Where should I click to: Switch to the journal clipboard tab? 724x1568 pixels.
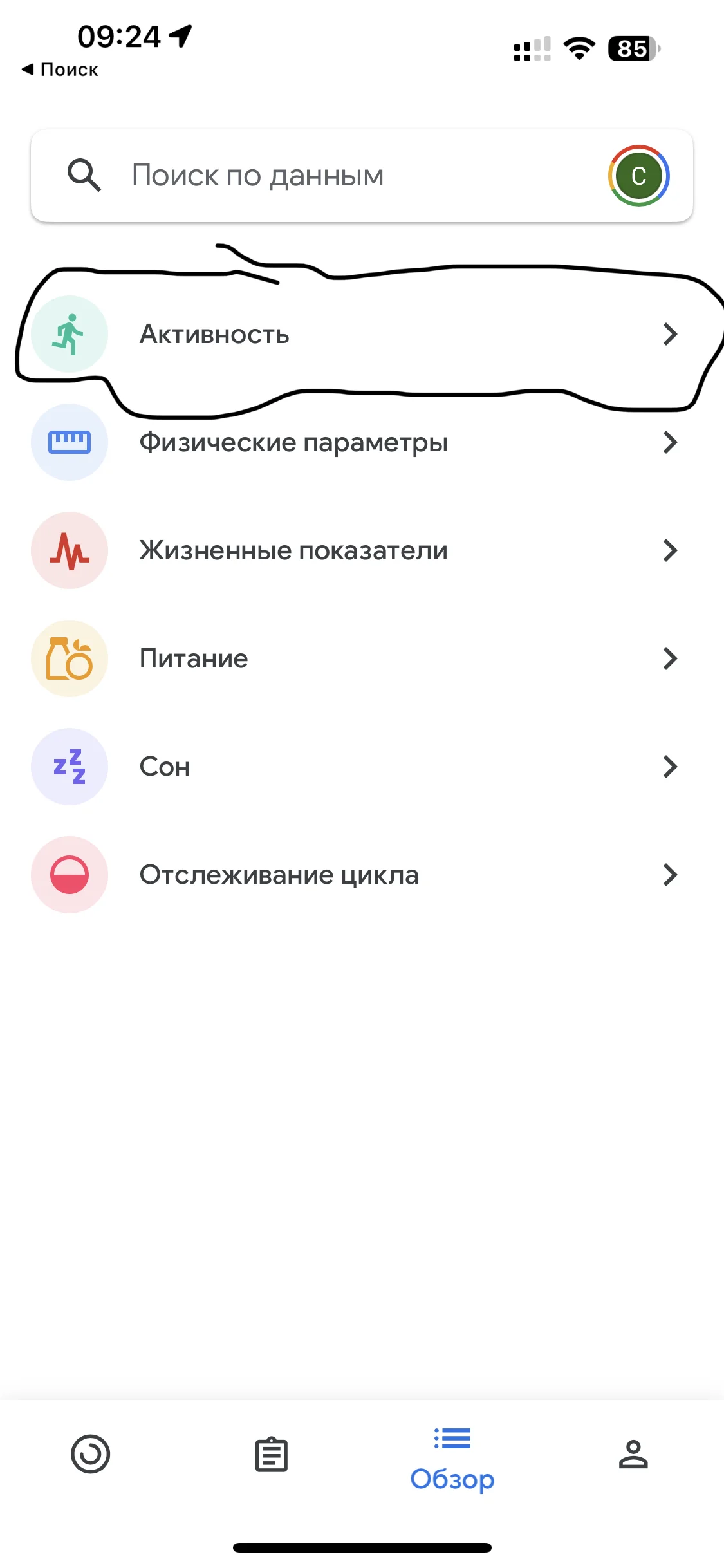(271, 1455)
